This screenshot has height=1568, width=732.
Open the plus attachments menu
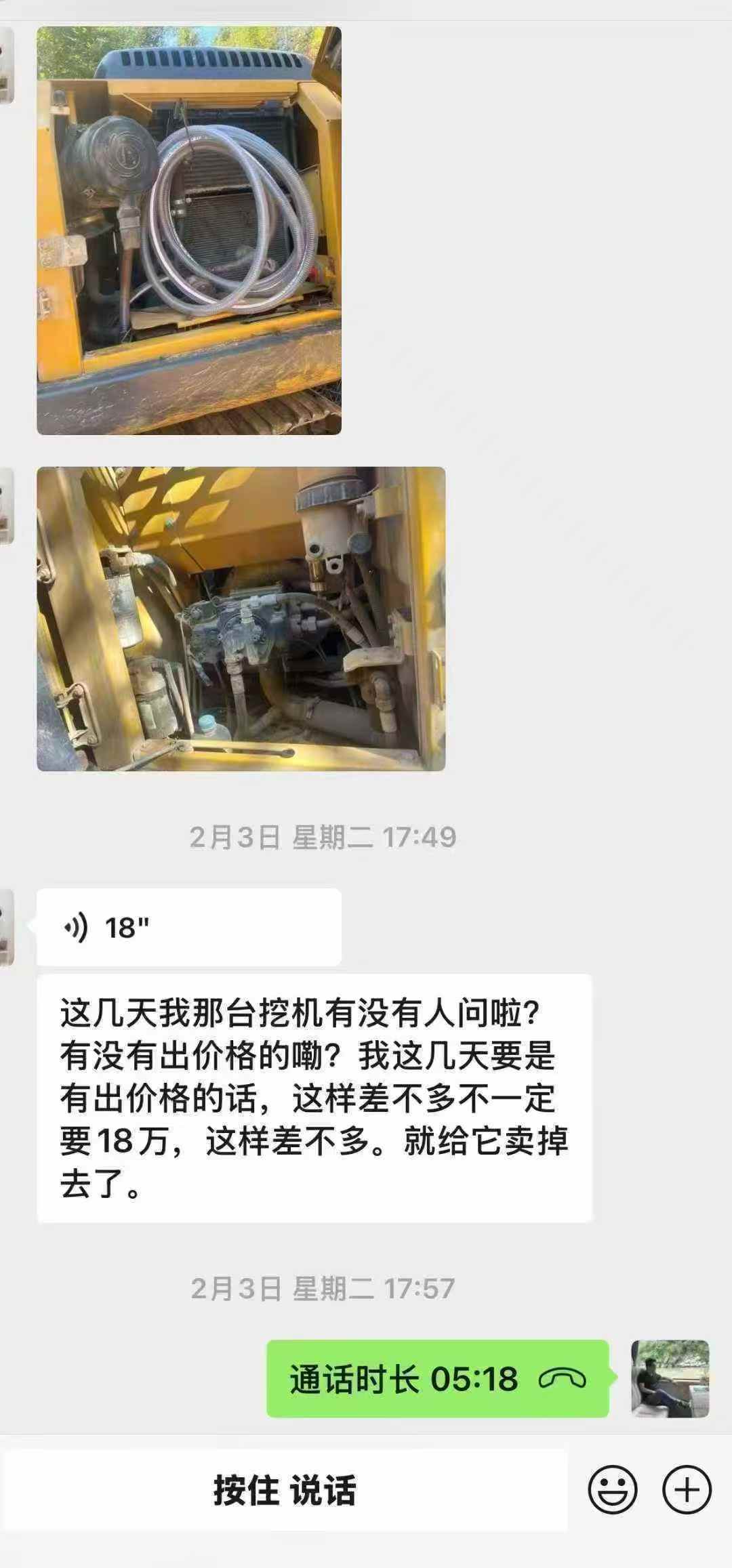tap(686, 1489)
